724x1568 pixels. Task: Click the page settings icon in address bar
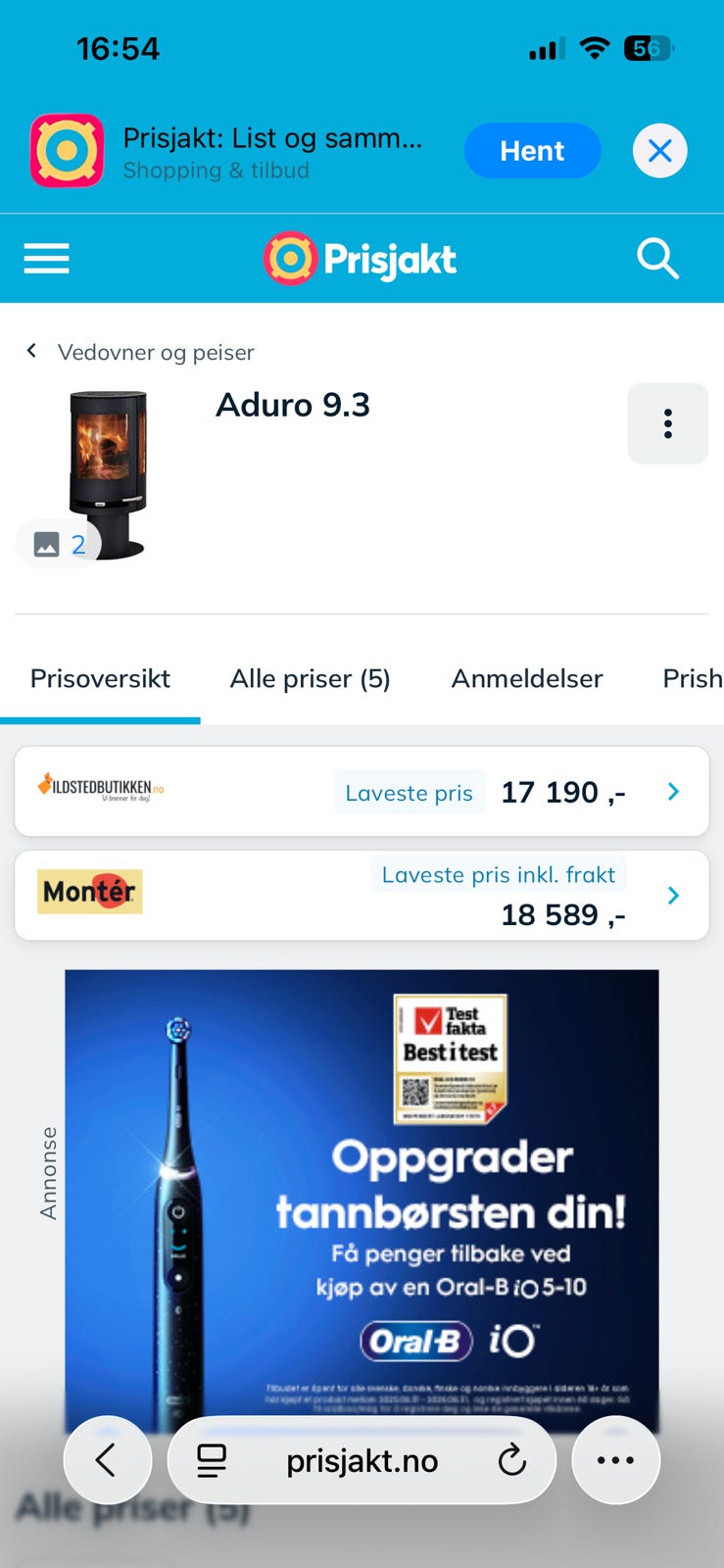point(210,1460)
